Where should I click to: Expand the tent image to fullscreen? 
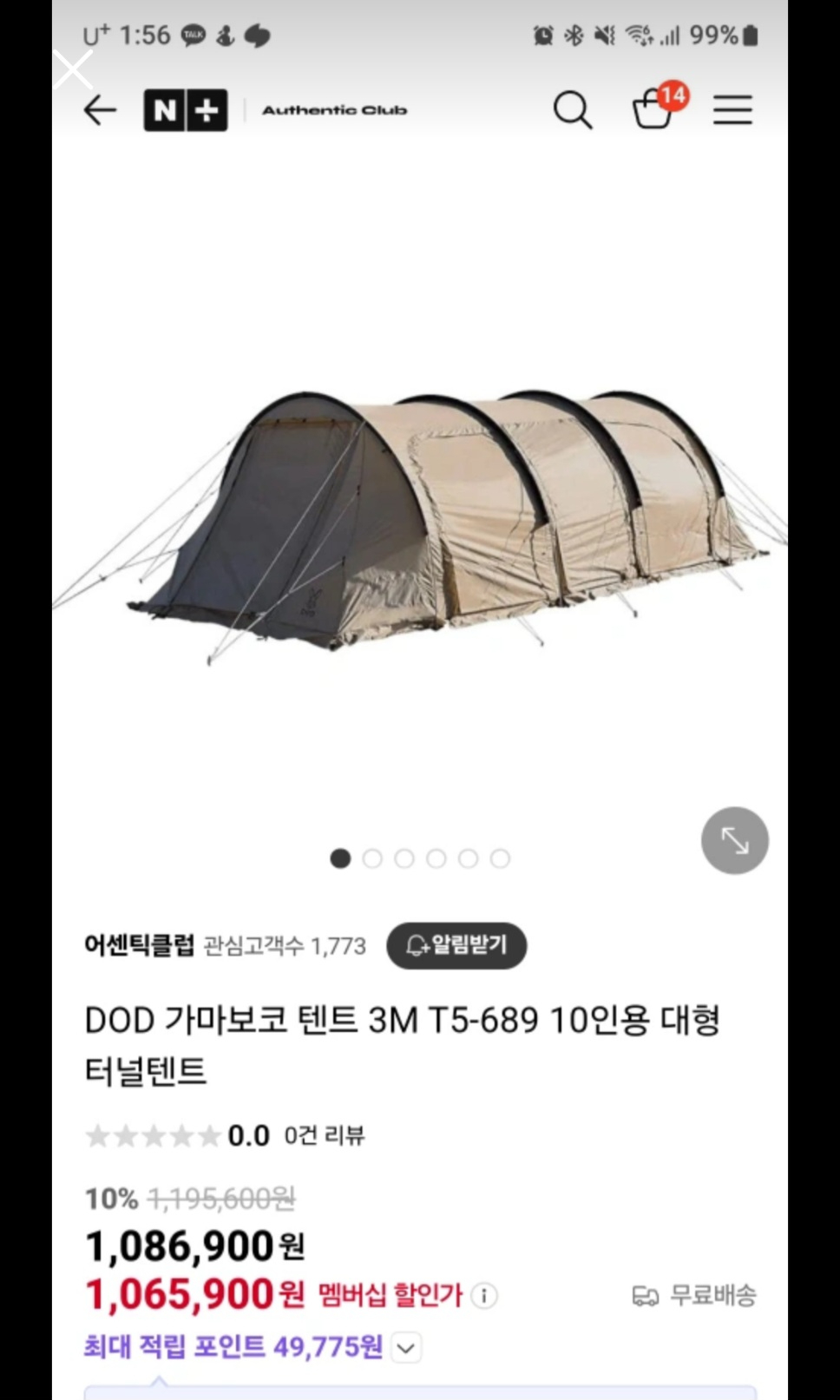click(x=734, y=840)
